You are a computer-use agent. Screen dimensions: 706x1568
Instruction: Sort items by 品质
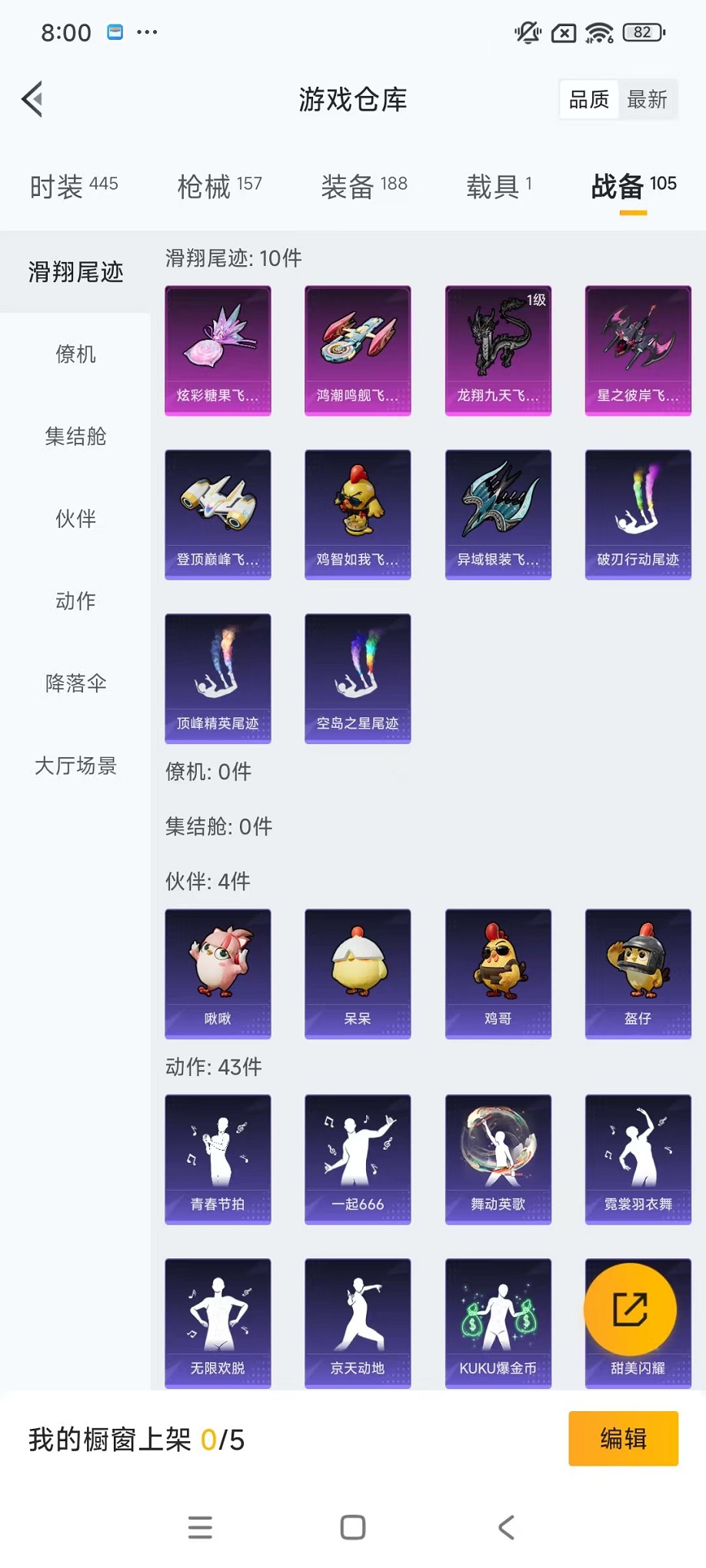[x=589, y=99]
